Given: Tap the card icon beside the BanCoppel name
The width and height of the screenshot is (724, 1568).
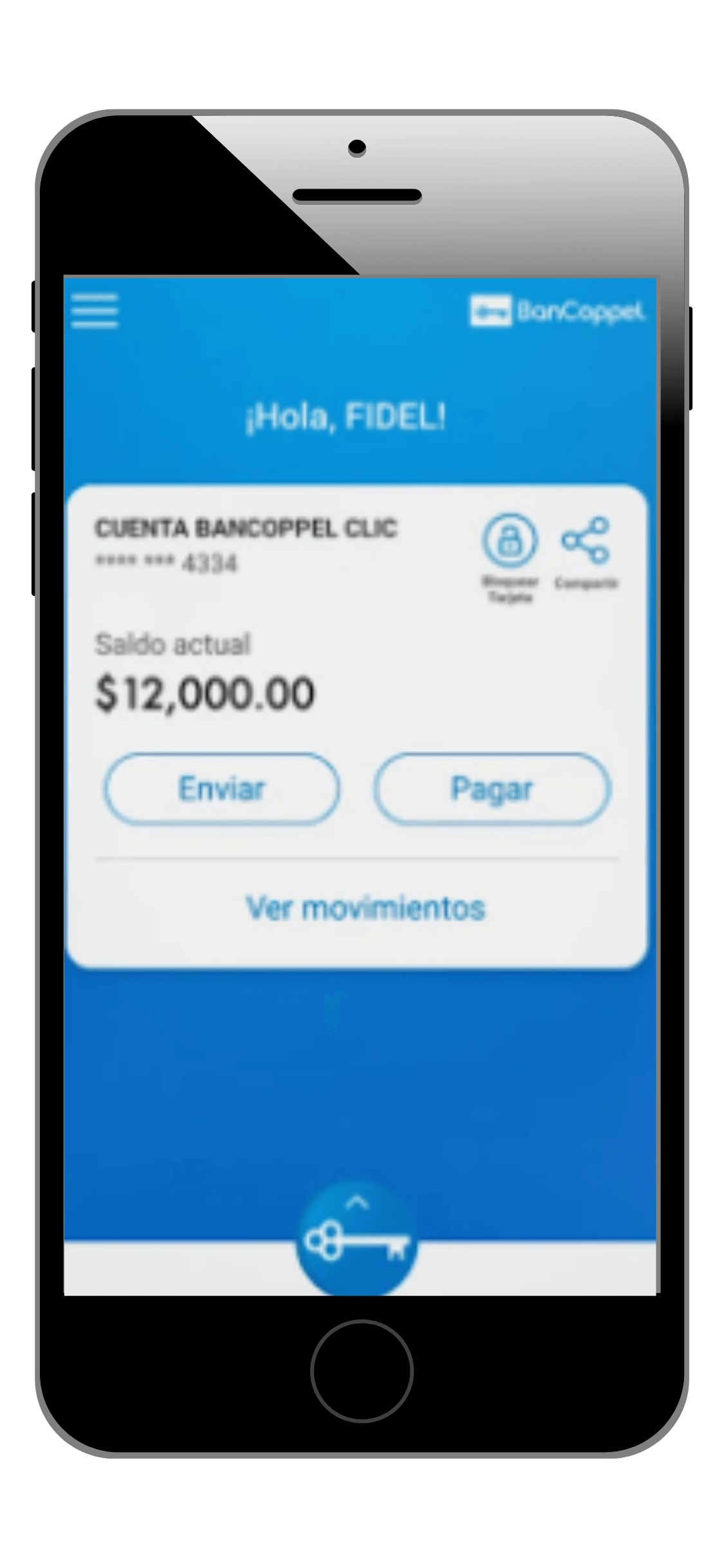Looking at the screenshot, I should click(x=492, y=309).
